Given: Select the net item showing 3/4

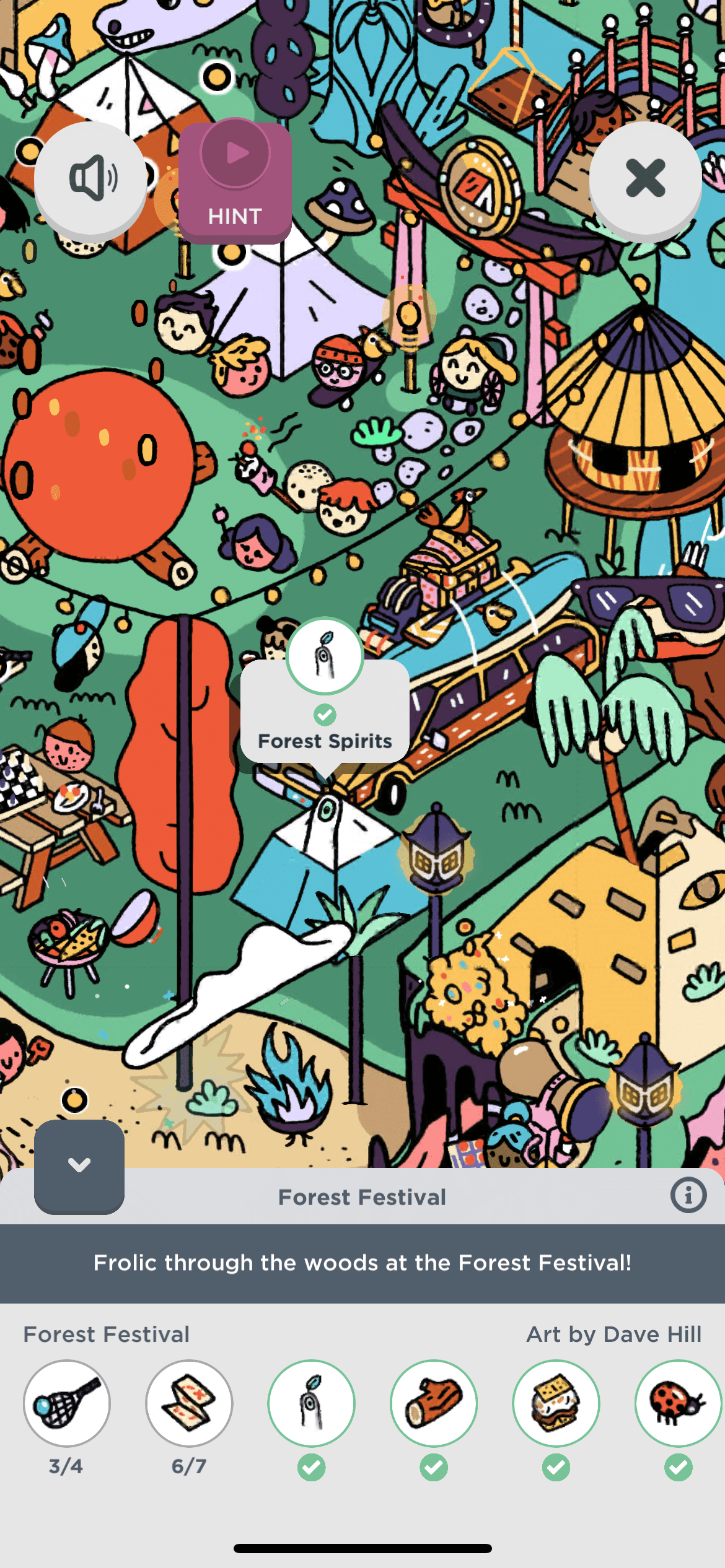Looking at the screenshot, I should [x=67, y=1403].
